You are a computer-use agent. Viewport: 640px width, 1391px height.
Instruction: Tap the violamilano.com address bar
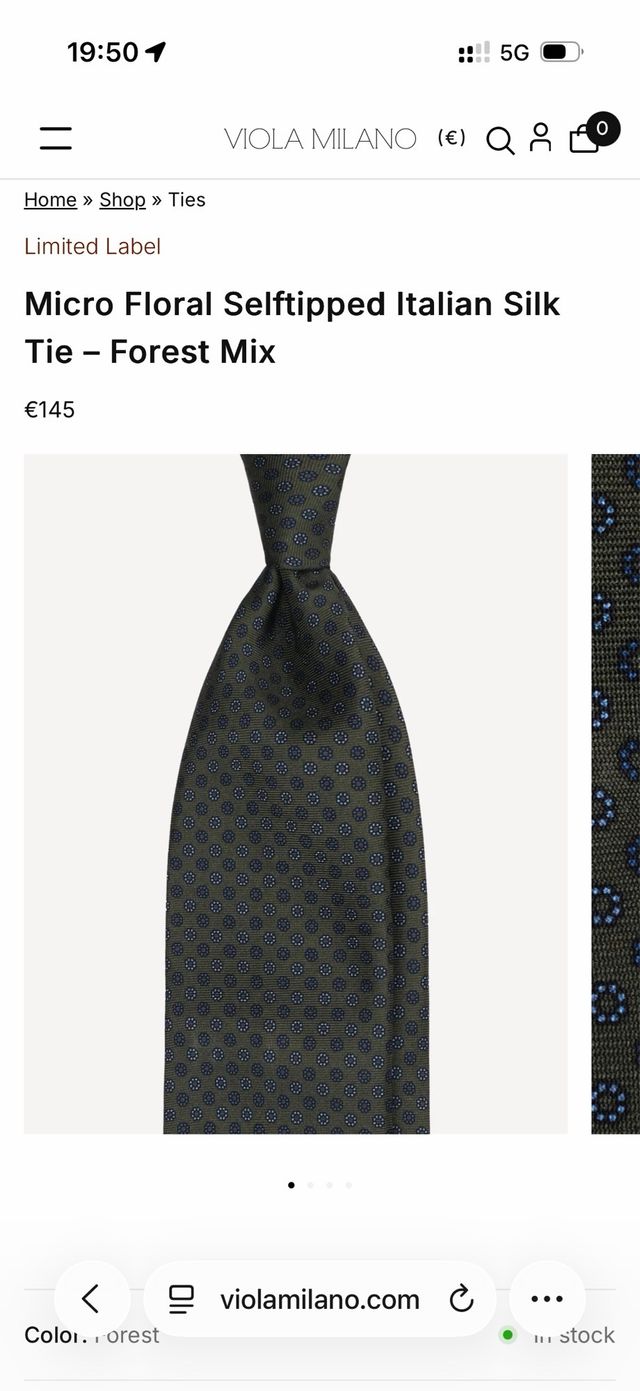click(320, 1299)
